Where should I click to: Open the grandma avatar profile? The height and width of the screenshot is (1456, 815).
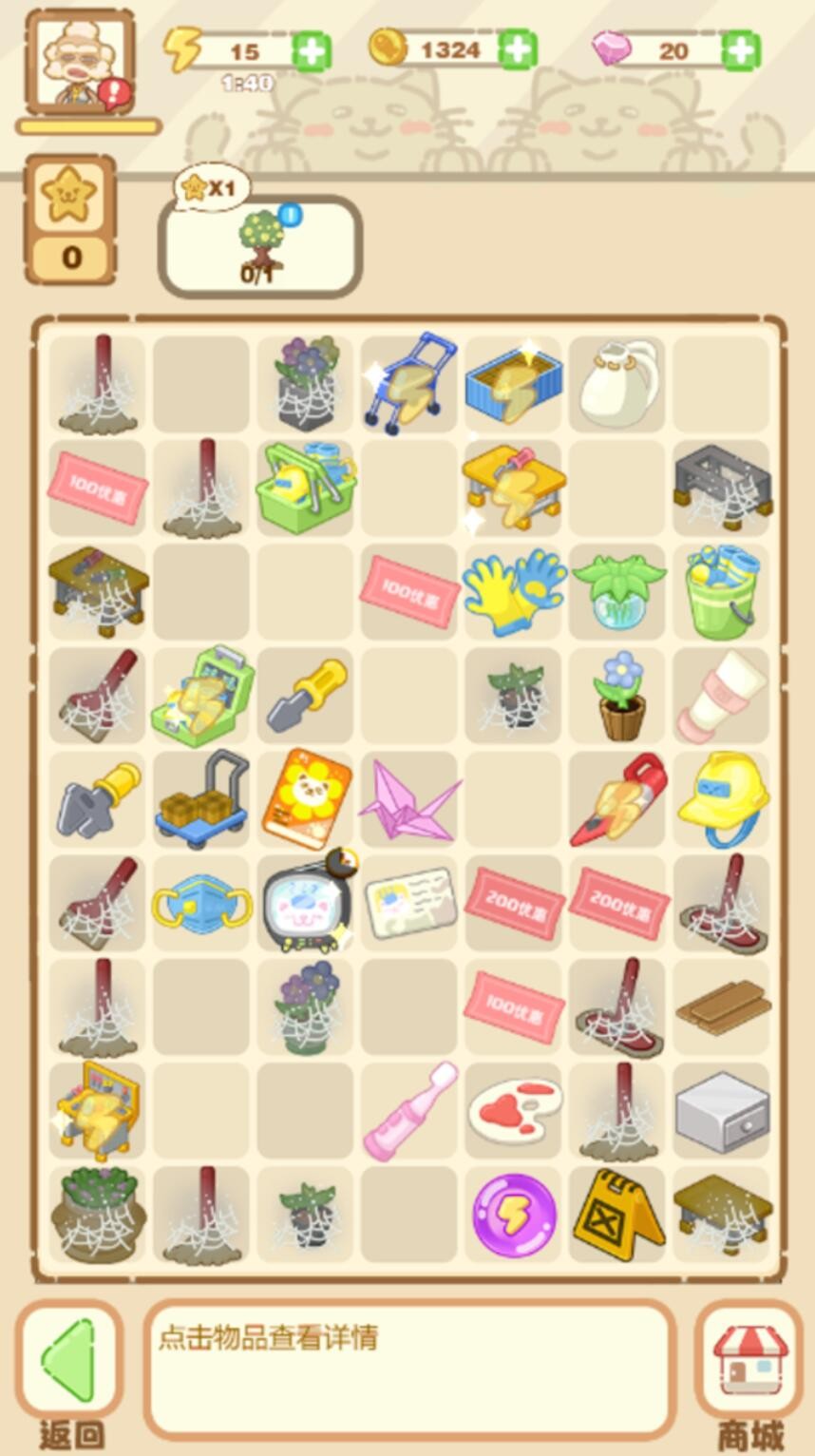pos(80,63)
